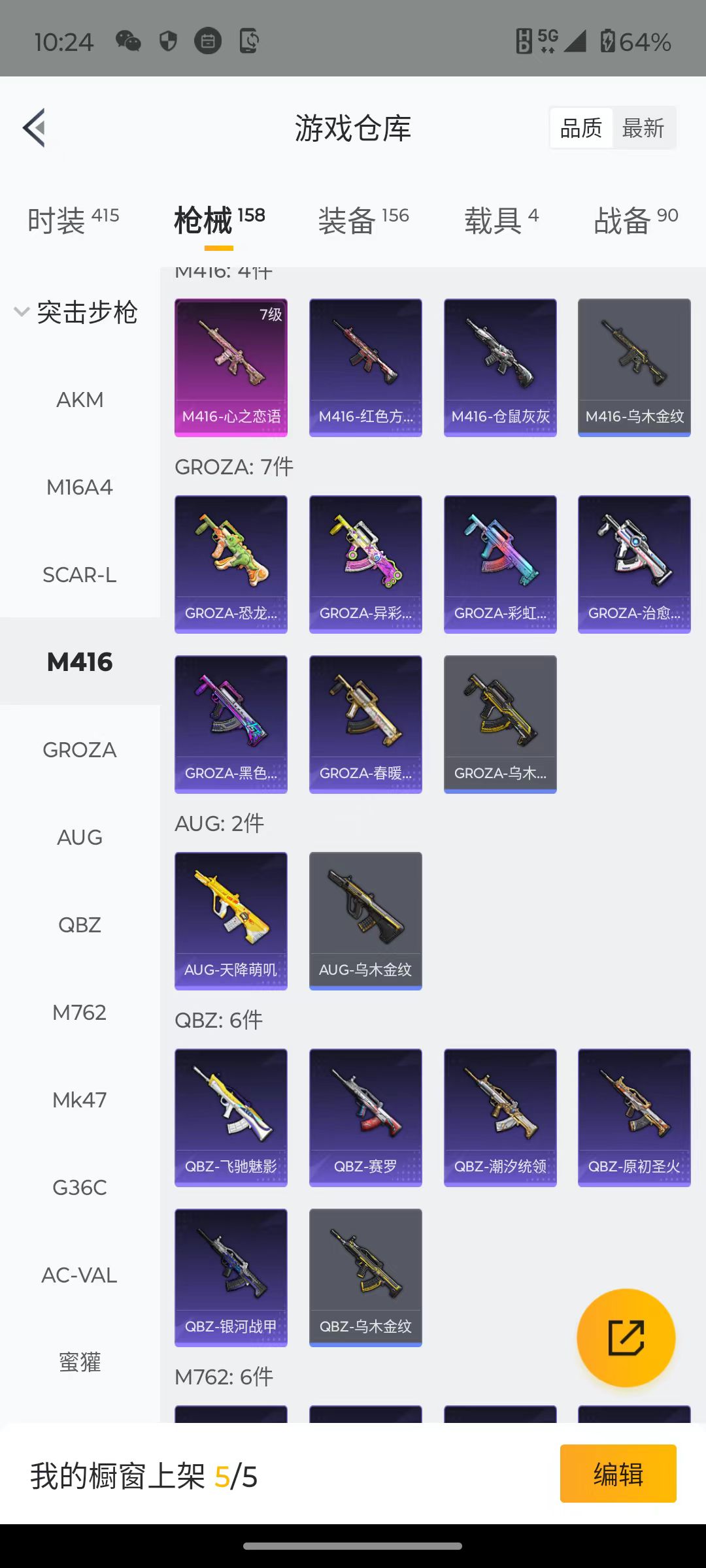The height and width of the screenshot is (1568, 706).
Task: View the QBZ-潮汐统领 skin
Action: [x=500, y=1118]
